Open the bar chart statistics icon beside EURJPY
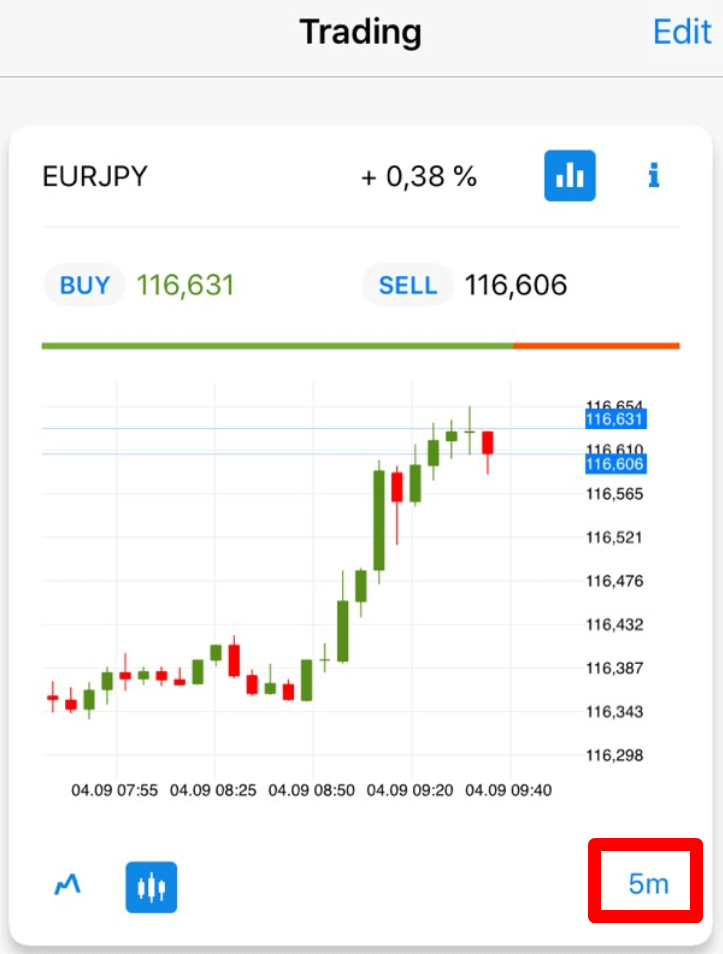This screenshot has height=954, width=723. point(569,175)
